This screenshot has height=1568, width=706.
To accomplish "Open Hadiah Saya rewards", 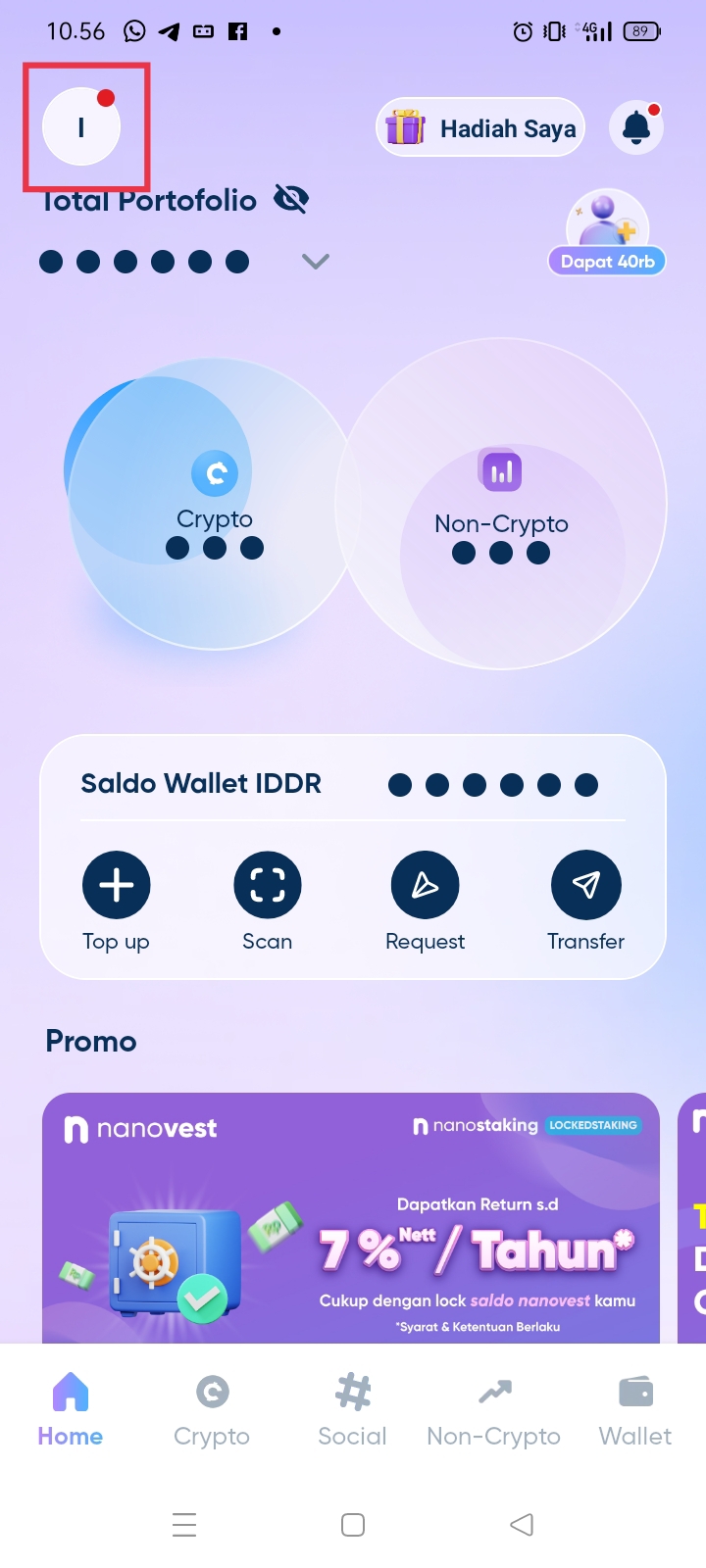I will pyautogui.click(x=480, y=127).
